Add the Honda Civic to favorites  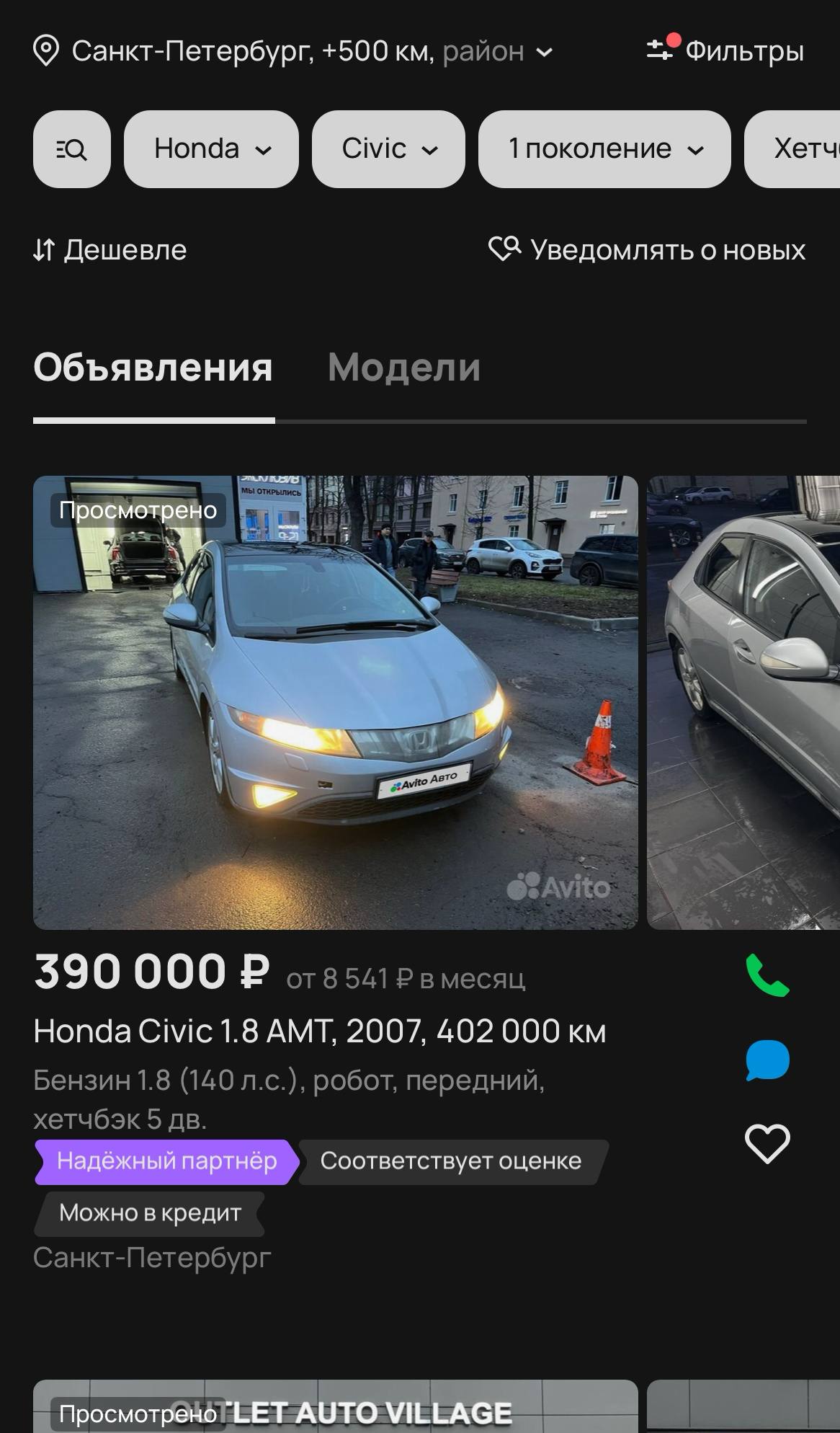[767, 1144]
